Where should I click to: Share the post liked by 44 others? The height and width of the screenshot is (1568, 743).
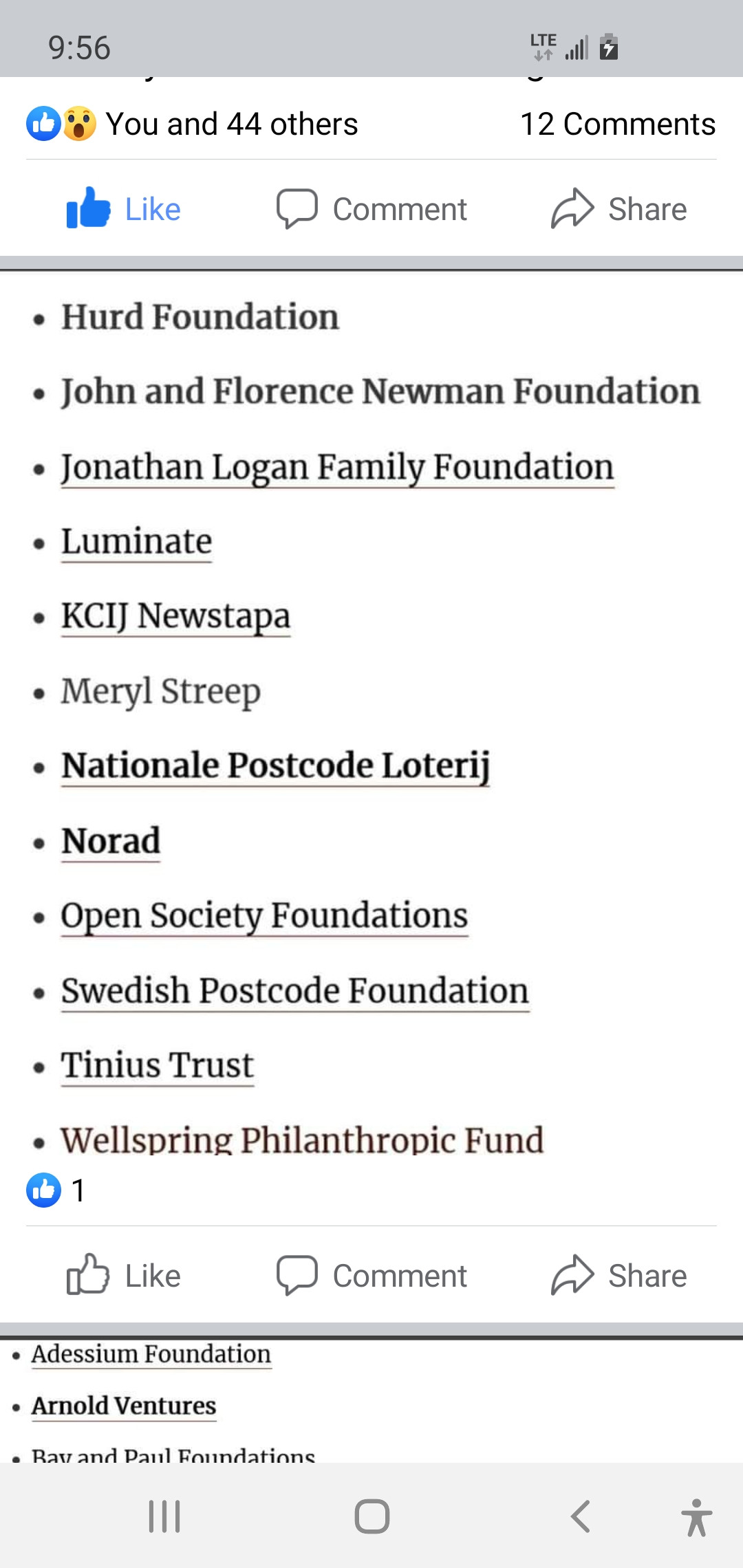tap(619, 209)
